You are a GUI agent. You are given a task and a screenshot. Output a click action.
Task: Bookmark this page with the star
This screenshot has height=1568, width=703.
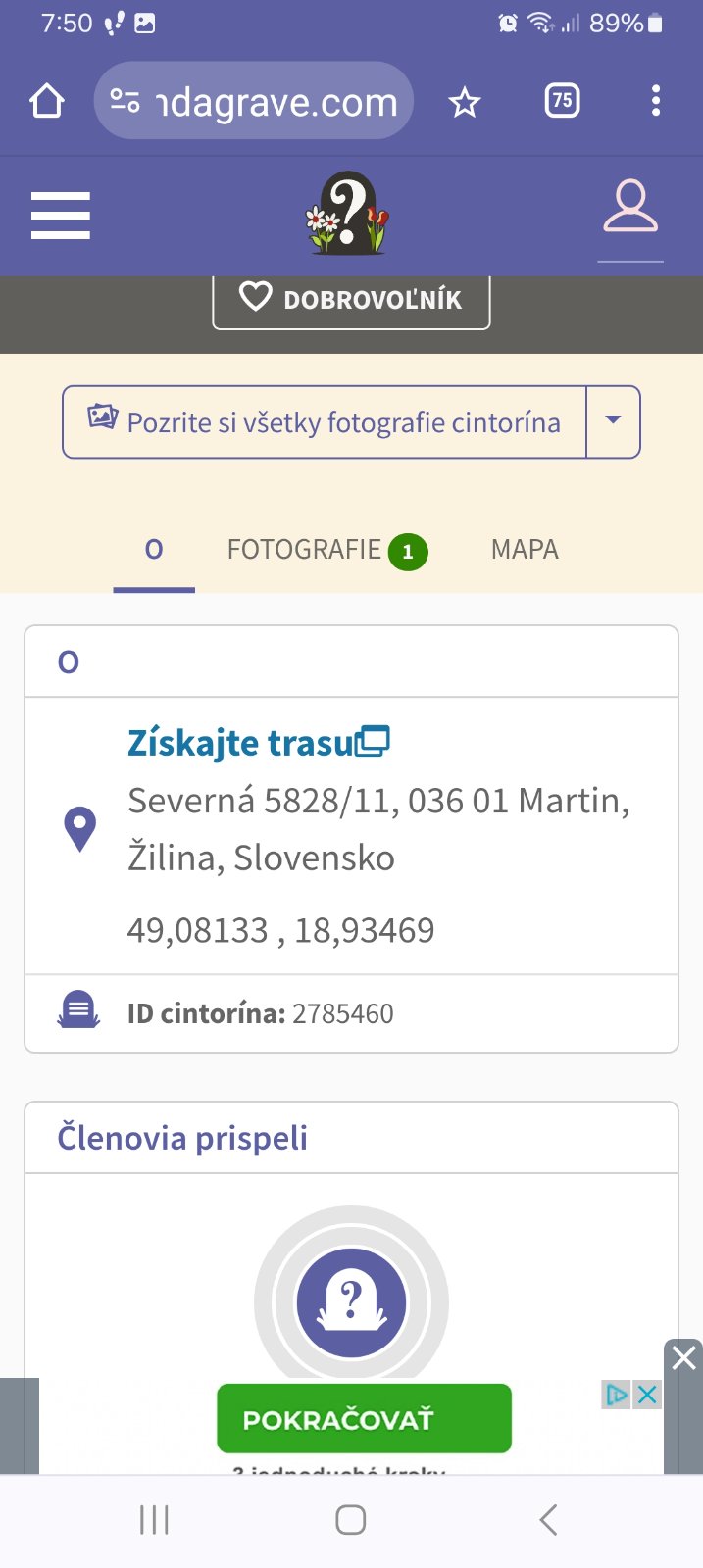click(464, 102)
